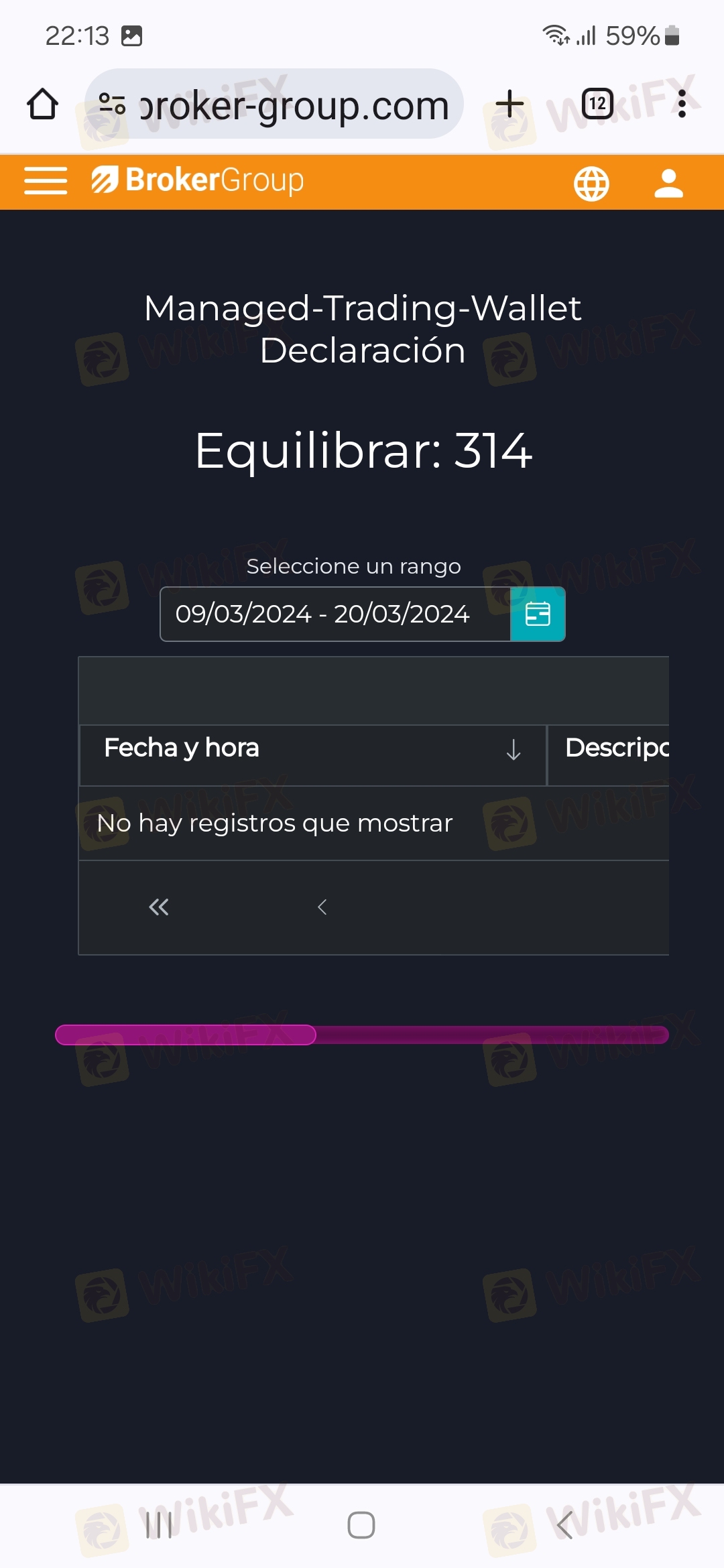The height and width of the screenshot is (1568, 724).
Task: Open recent apps from navigation bar
Action: pos(159,1526)
